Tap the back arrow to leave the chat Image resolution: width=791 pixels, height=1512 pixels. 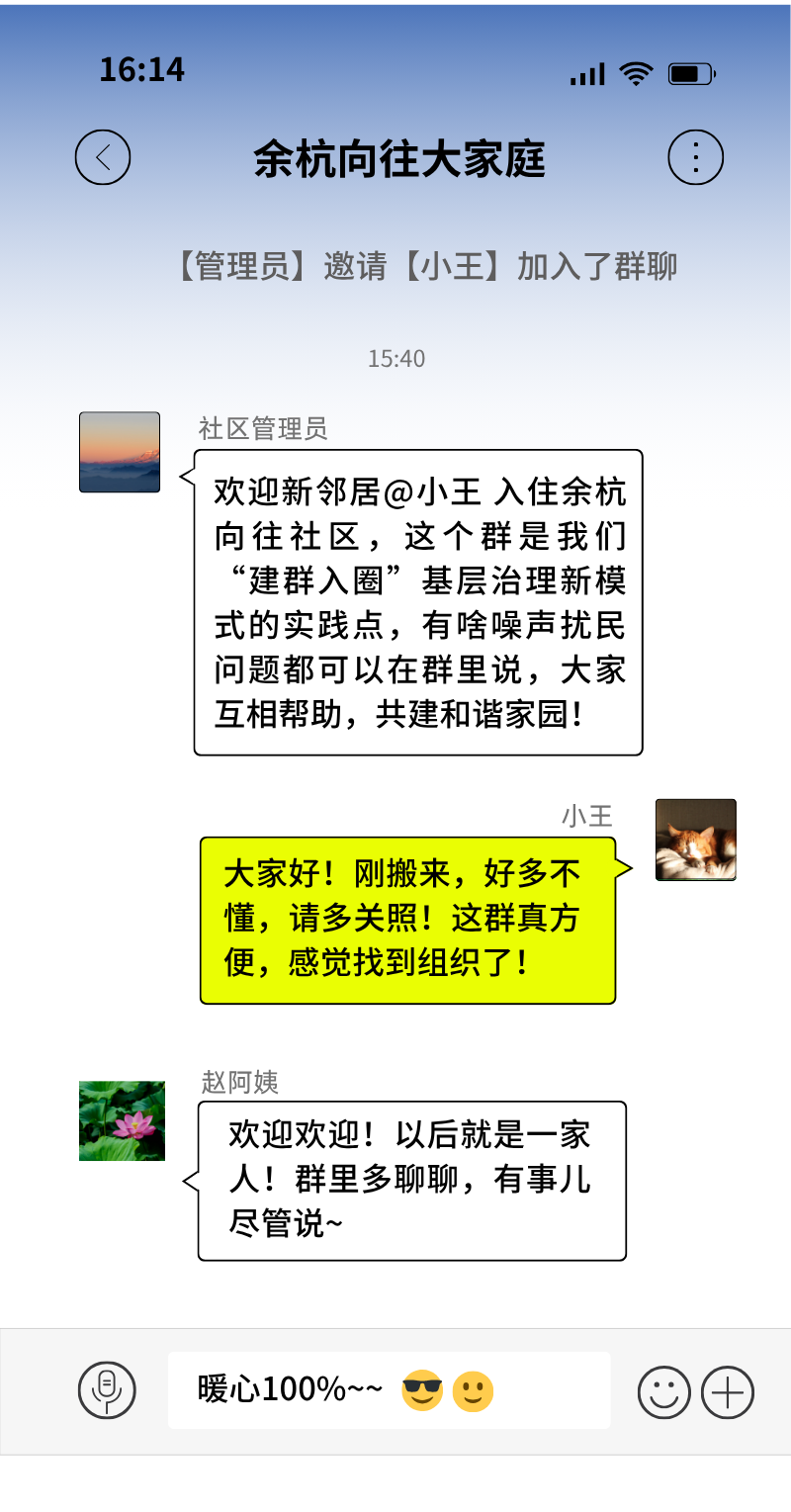click(102, 156)
